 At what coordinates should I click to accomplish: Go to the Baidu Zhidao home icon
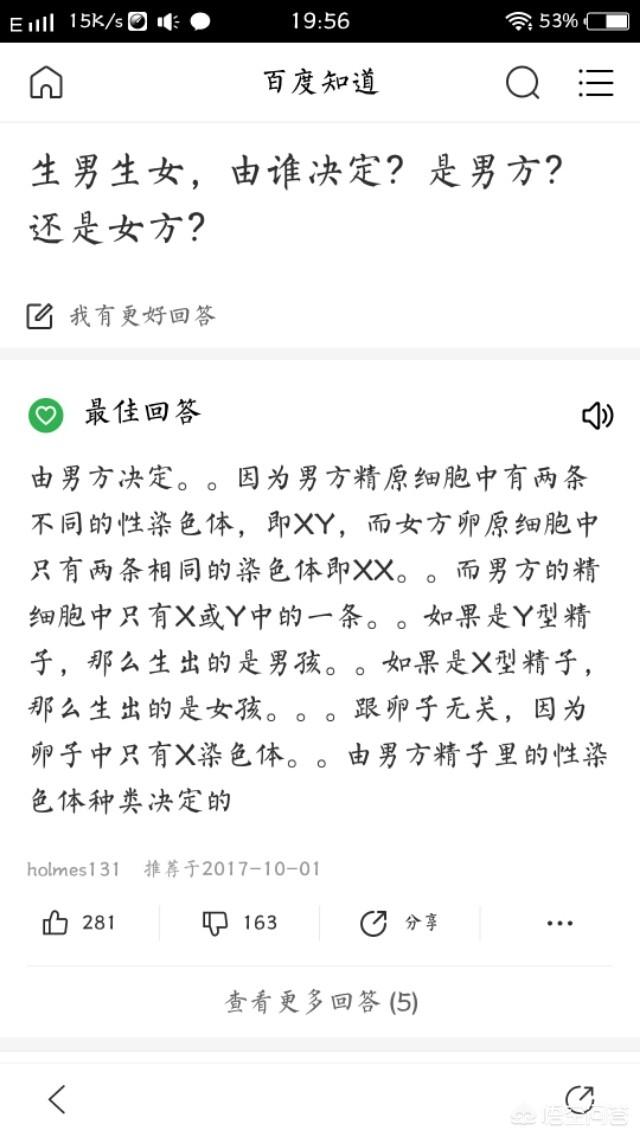tap(46, 83)
